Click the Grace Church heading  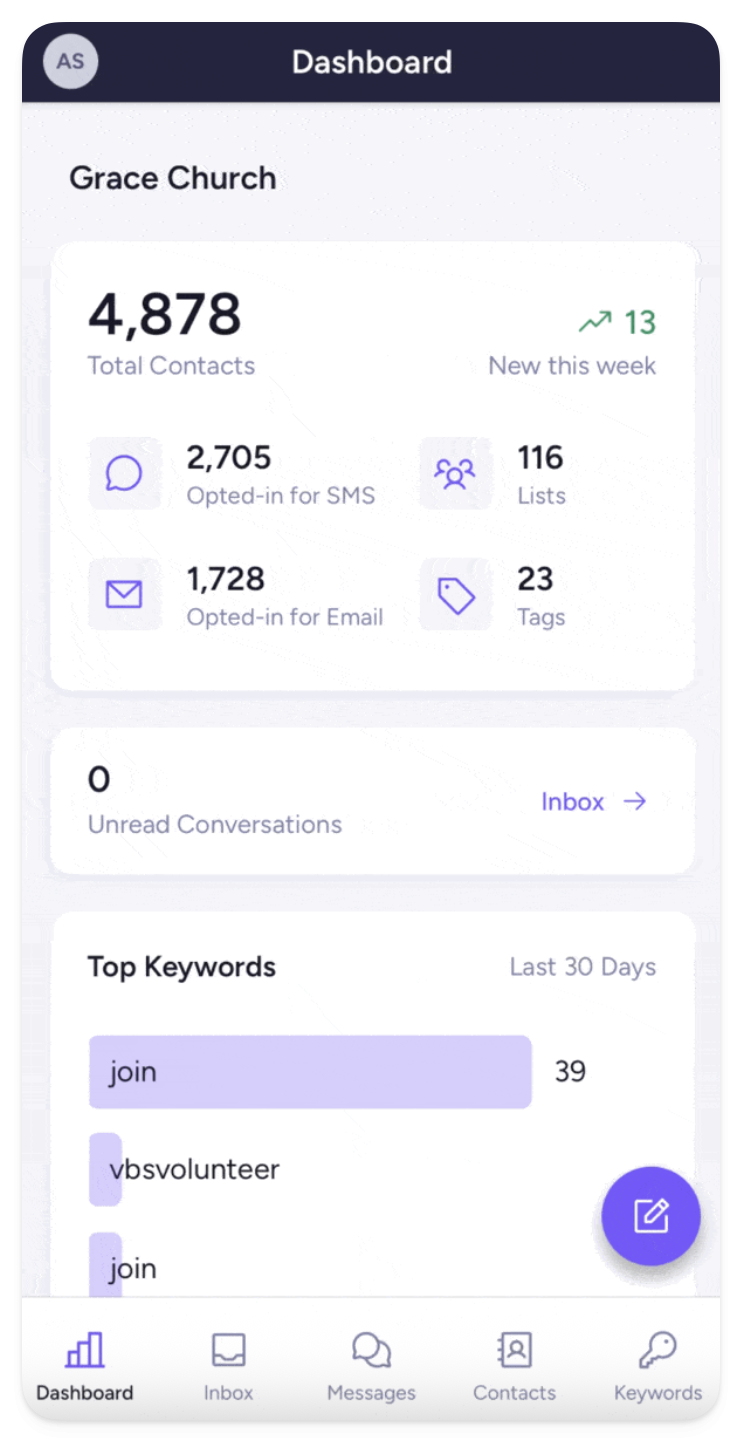(x=172, y=178)
